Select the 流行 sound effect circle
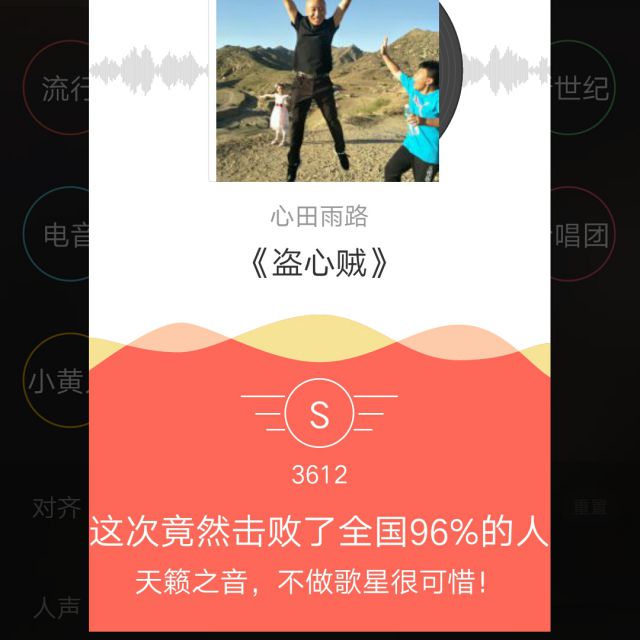This screenshot has height=640, width=640. point(62,88)
